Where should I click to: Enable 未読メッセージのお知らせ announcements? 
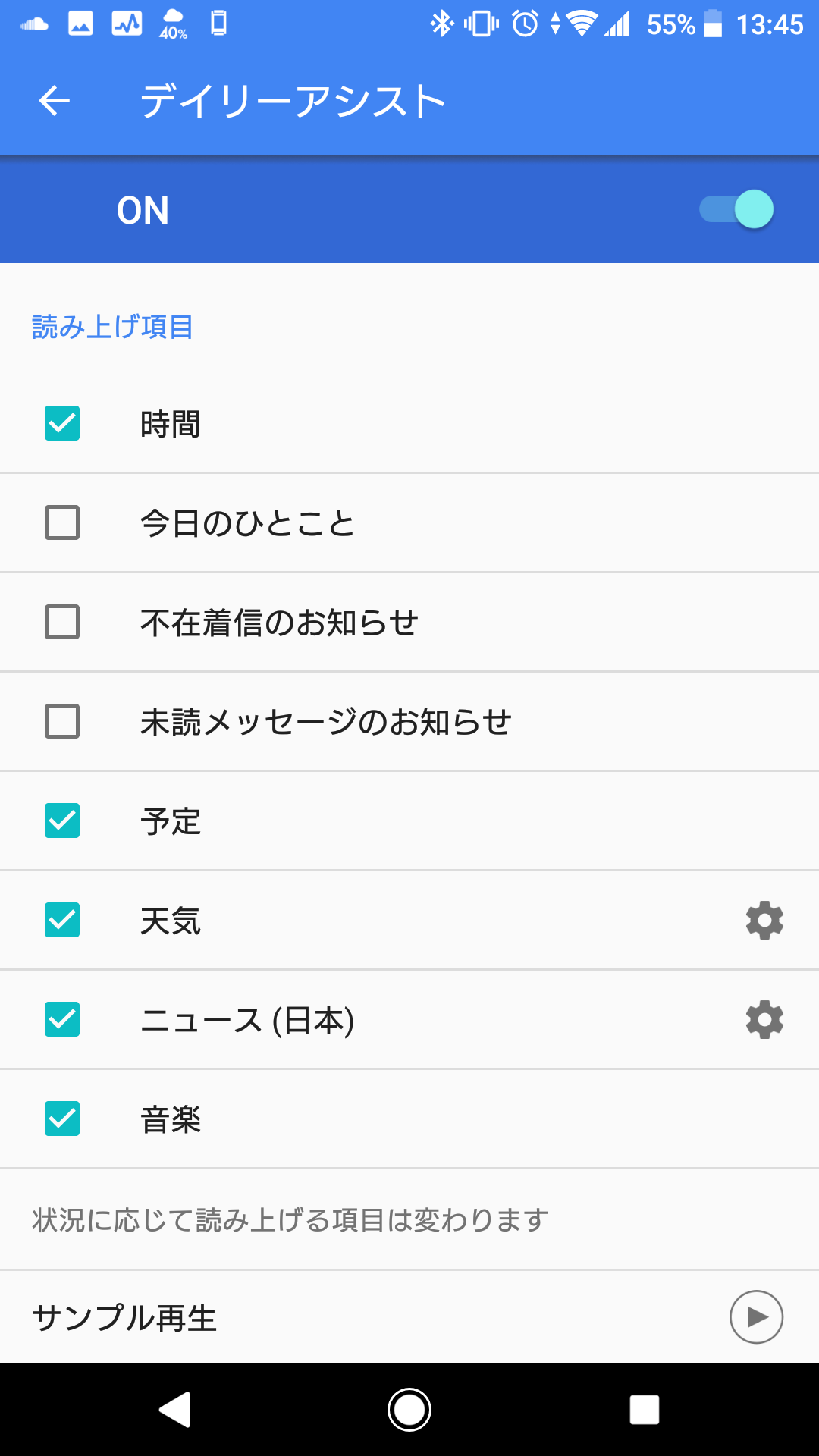pos(62,721)
